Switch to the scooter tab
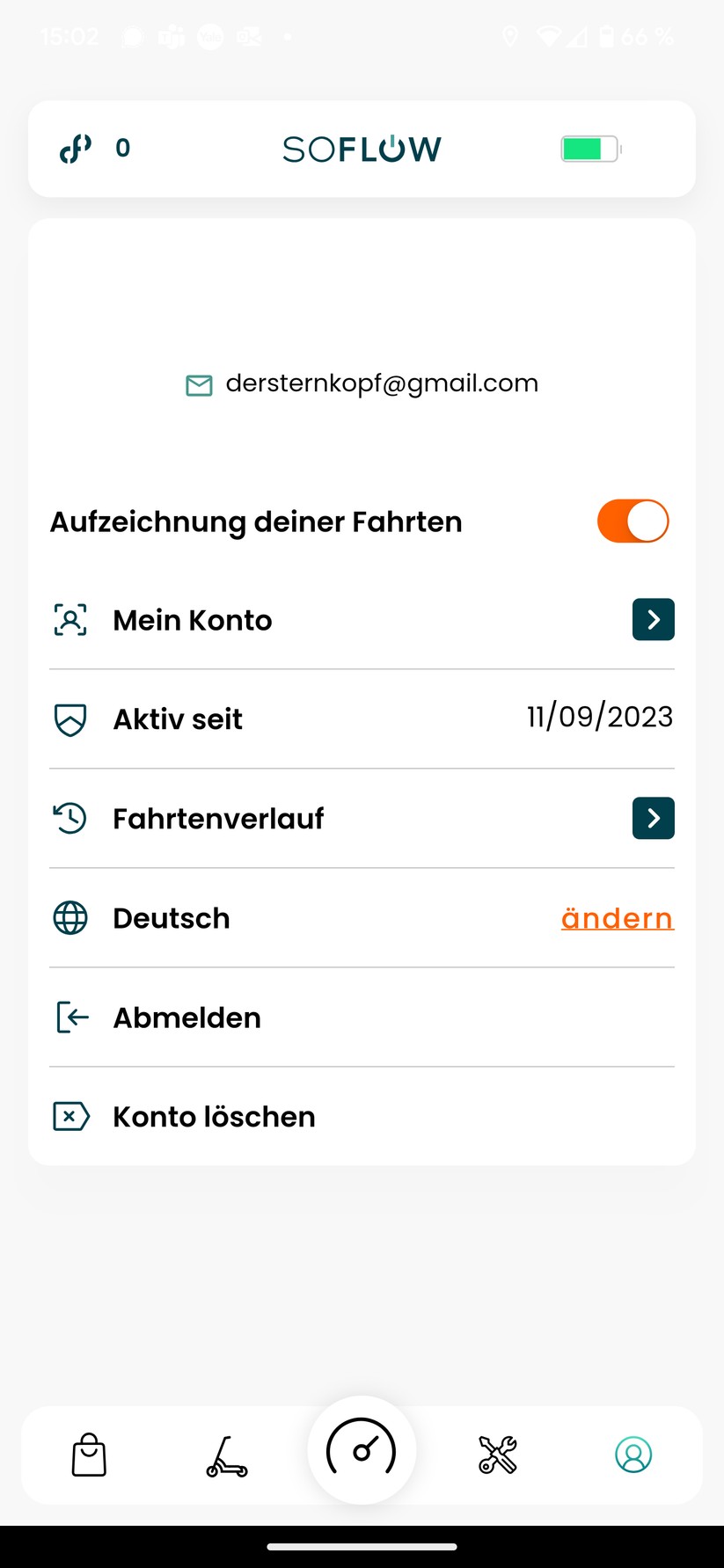The height and width of the screenshot is (1568, 724). click(226, 1455)
